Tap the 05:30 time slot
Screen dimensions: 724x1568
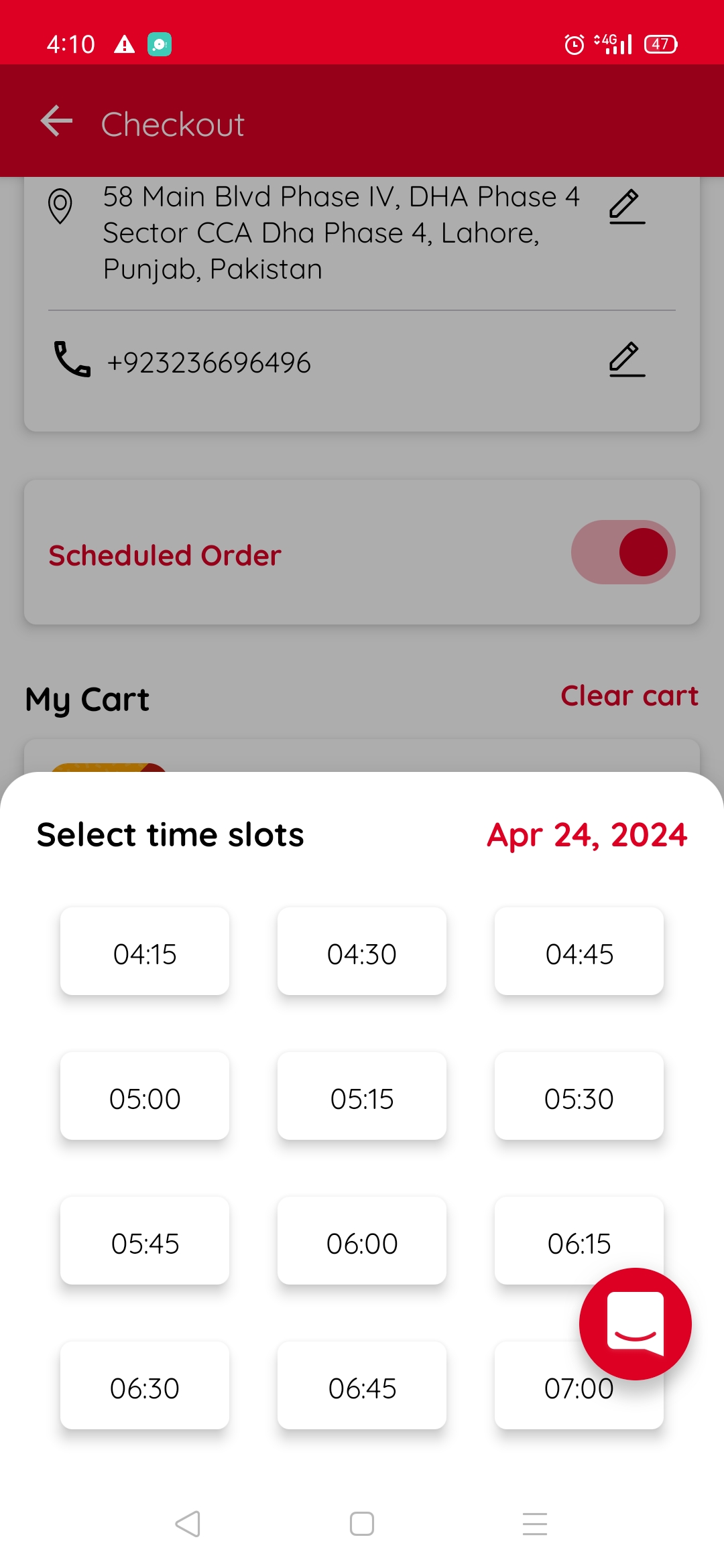[x=579, y=1096]
